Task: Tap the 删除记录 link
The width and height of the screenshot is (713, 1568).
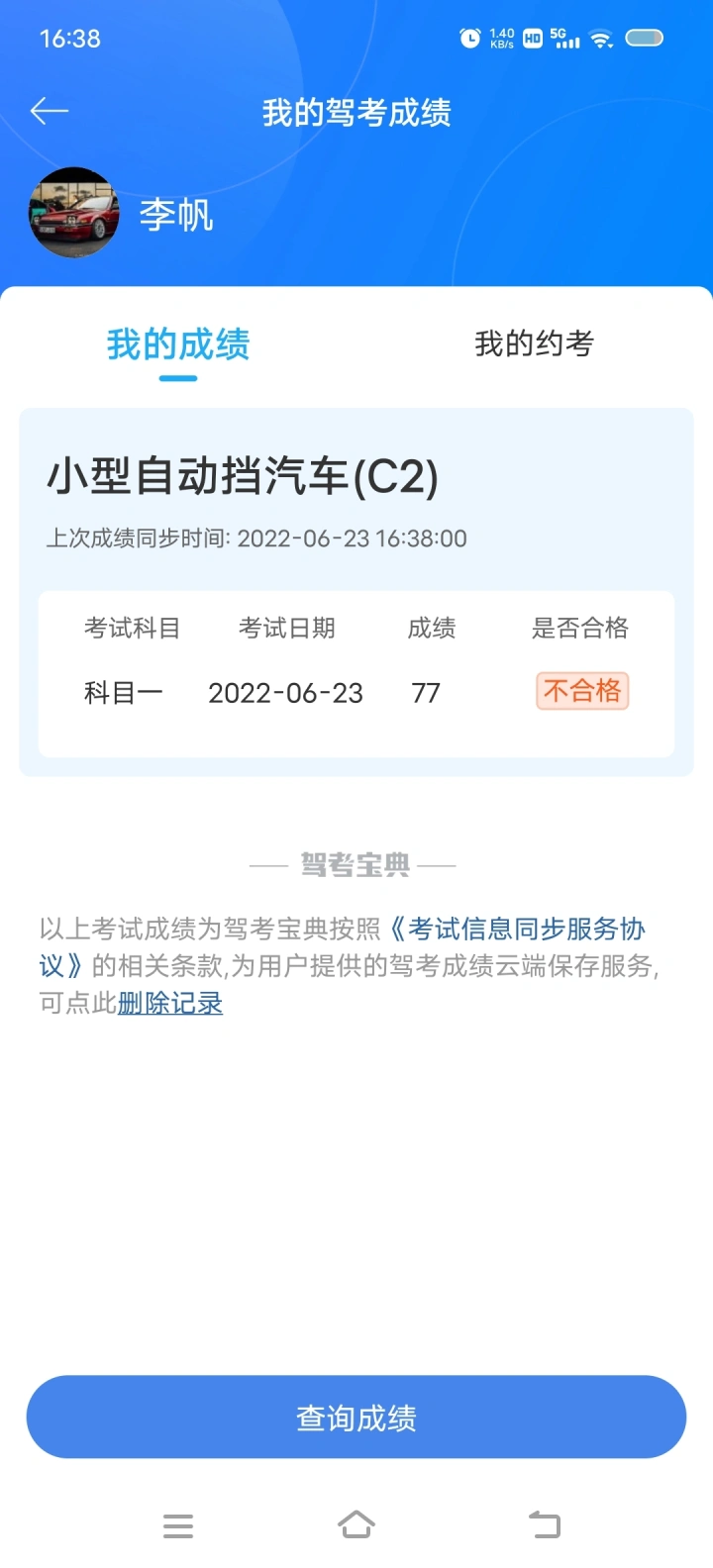Action: click(170, 1003)
